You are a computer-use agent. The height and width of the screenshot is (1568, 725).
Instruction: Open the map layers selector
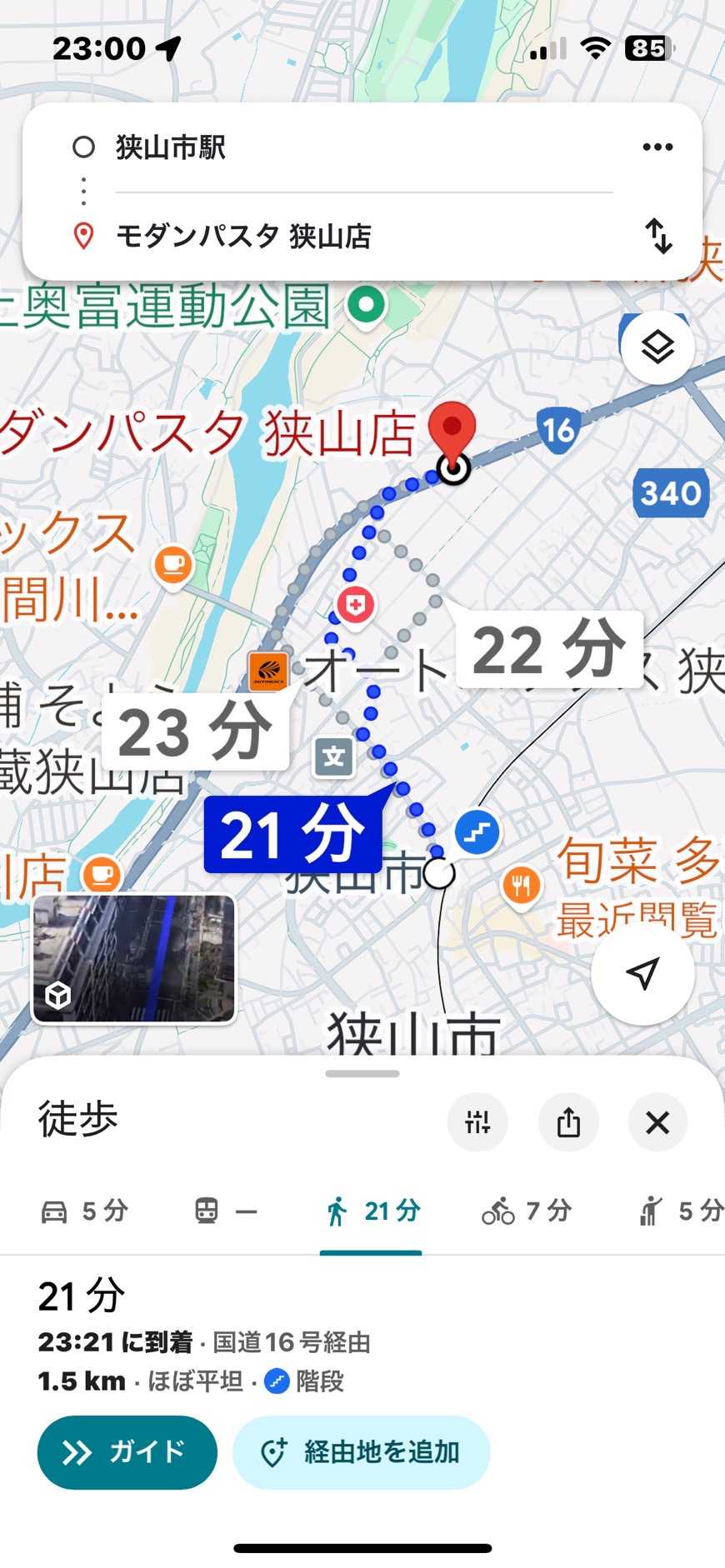point(657,347)
